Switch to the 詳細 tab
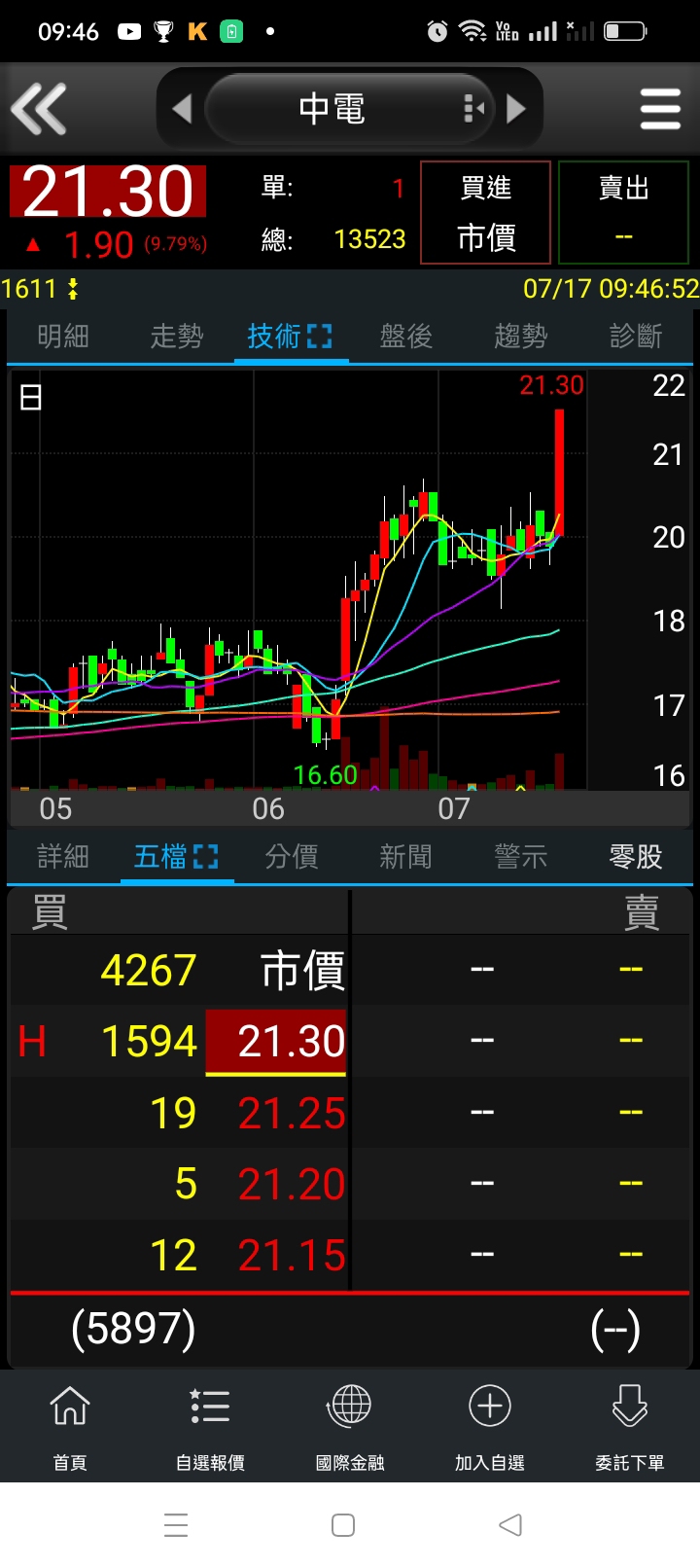This screenshot has height=1568, width=700. point(63,857)
